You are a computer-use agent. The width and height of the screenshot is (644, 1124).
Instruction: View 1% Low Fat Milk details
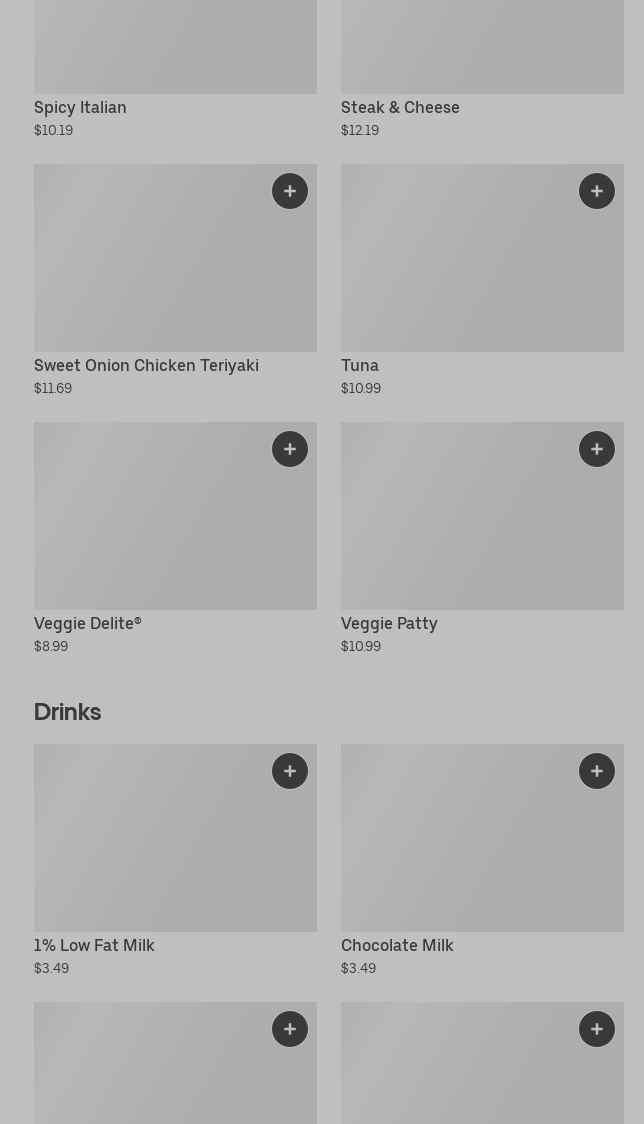[94, 945]
